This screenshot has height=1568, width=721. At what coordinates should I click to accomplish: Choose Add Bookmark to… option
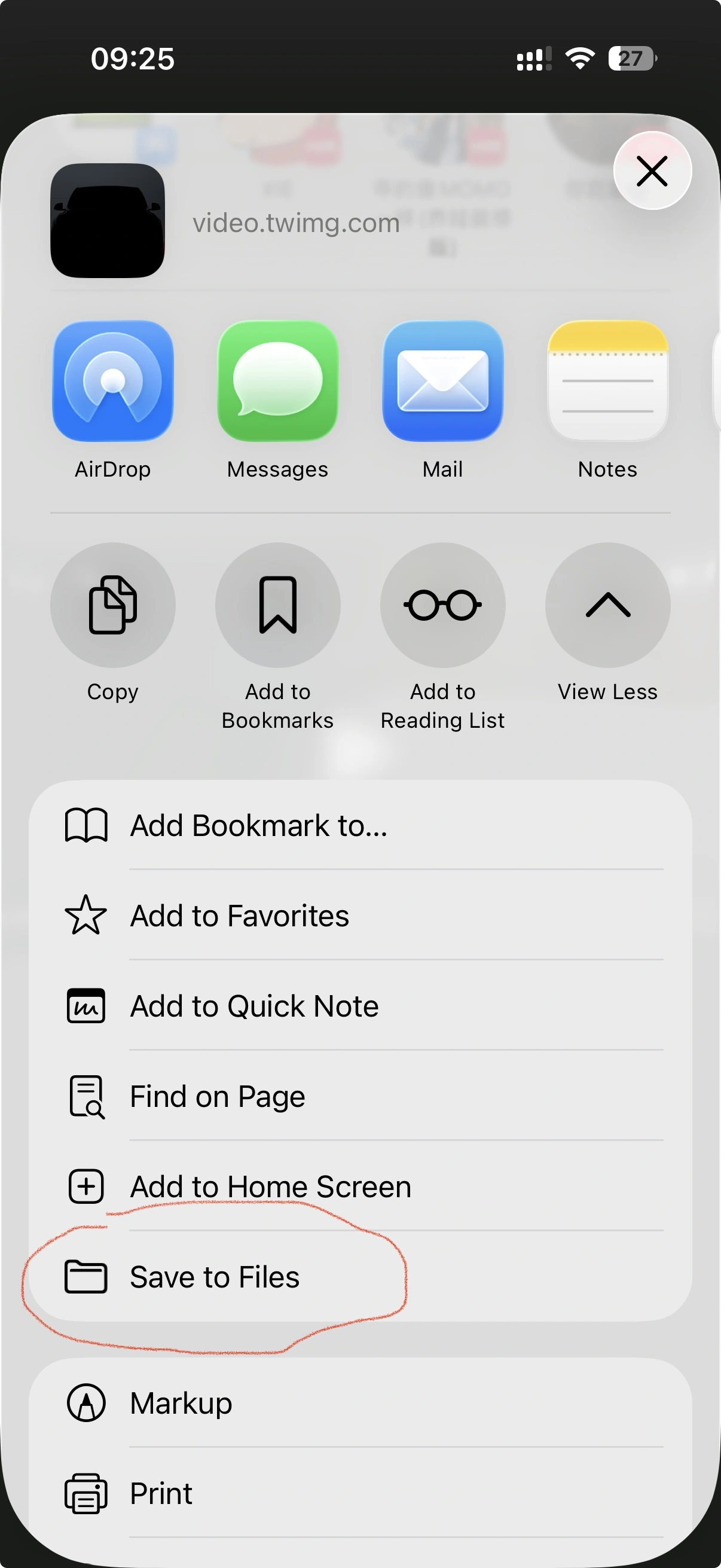point(360,825)
